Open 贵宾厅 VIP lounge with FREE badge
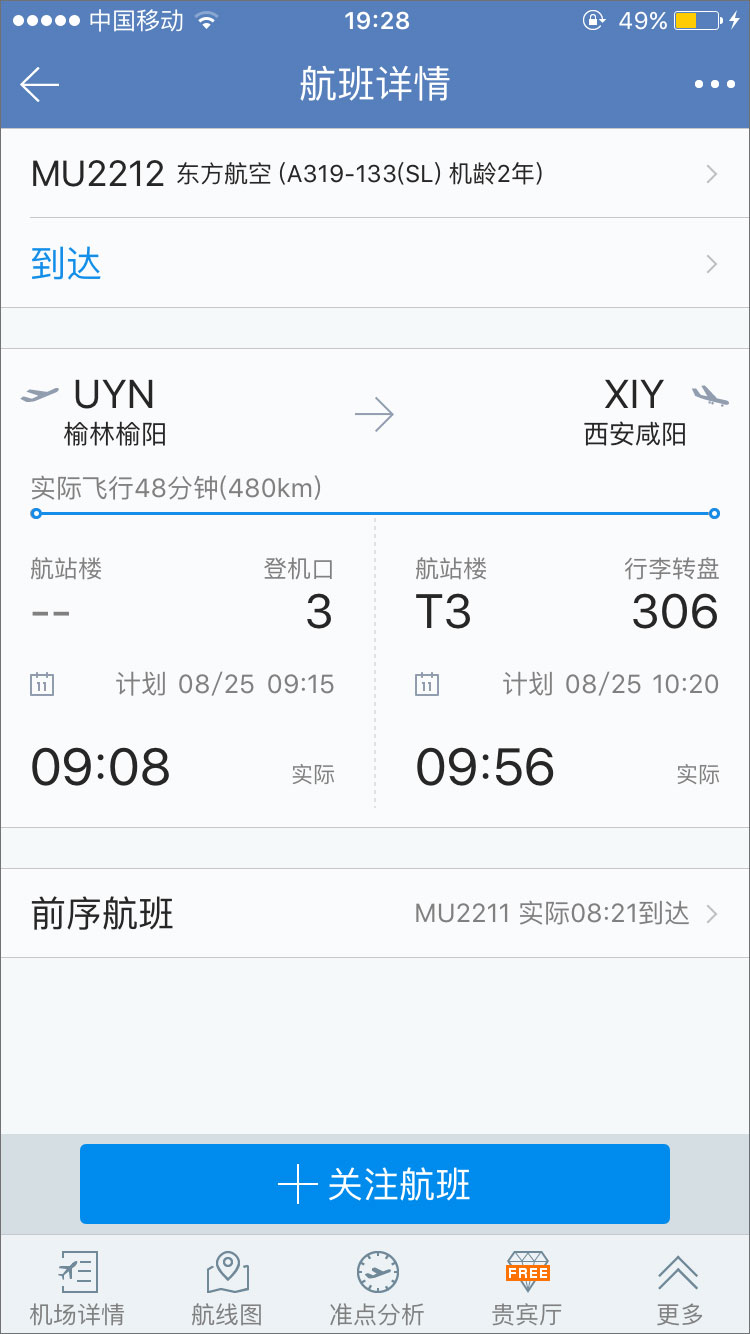 click(527, 1285)
